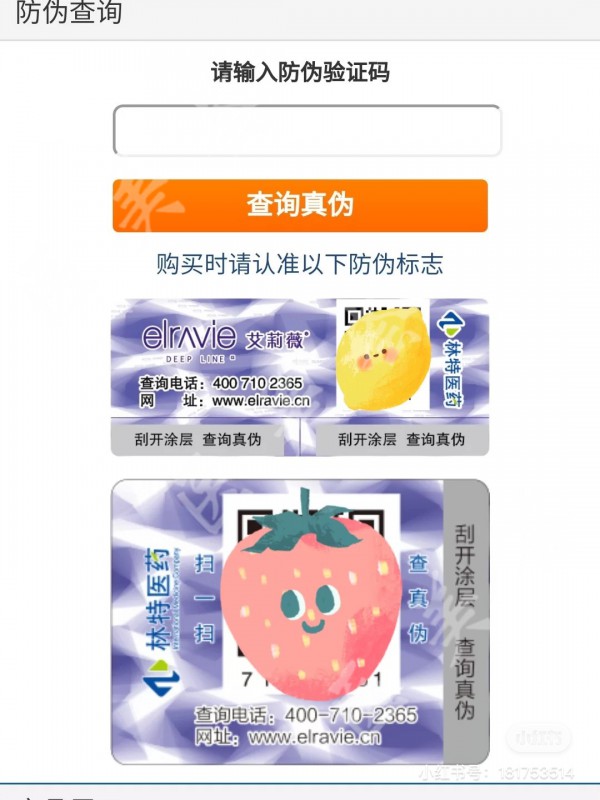
Task: Tap the orange 查询真伪 button
Action: click(x=300, y=205)
